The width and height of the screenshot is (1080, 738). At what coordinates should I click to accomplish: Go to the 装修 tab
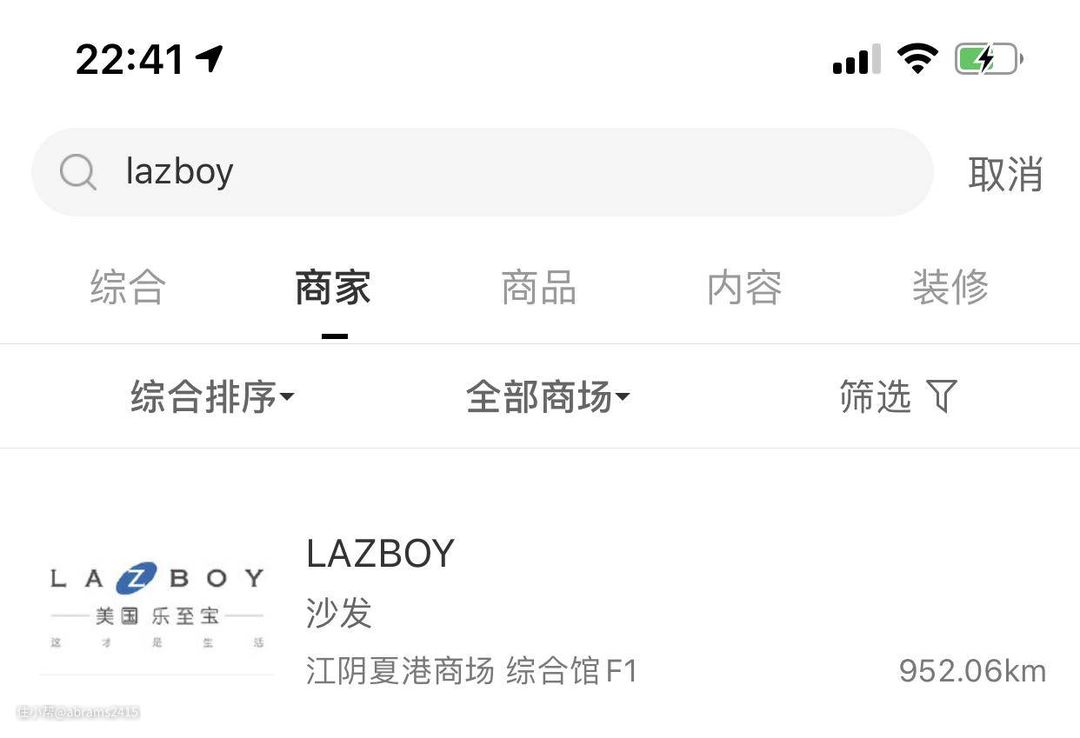(x=949, y=288)
